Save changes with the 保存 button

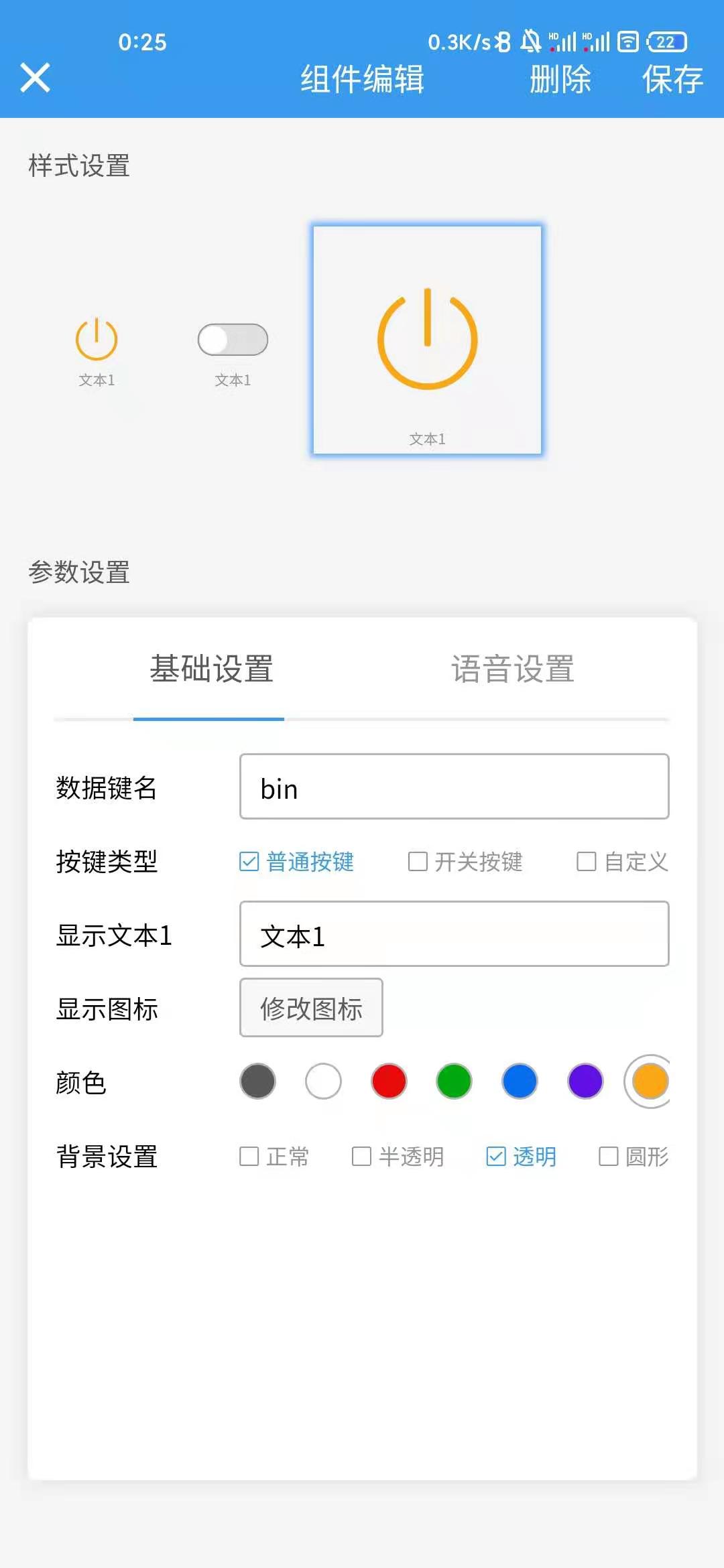pos(672,79)
